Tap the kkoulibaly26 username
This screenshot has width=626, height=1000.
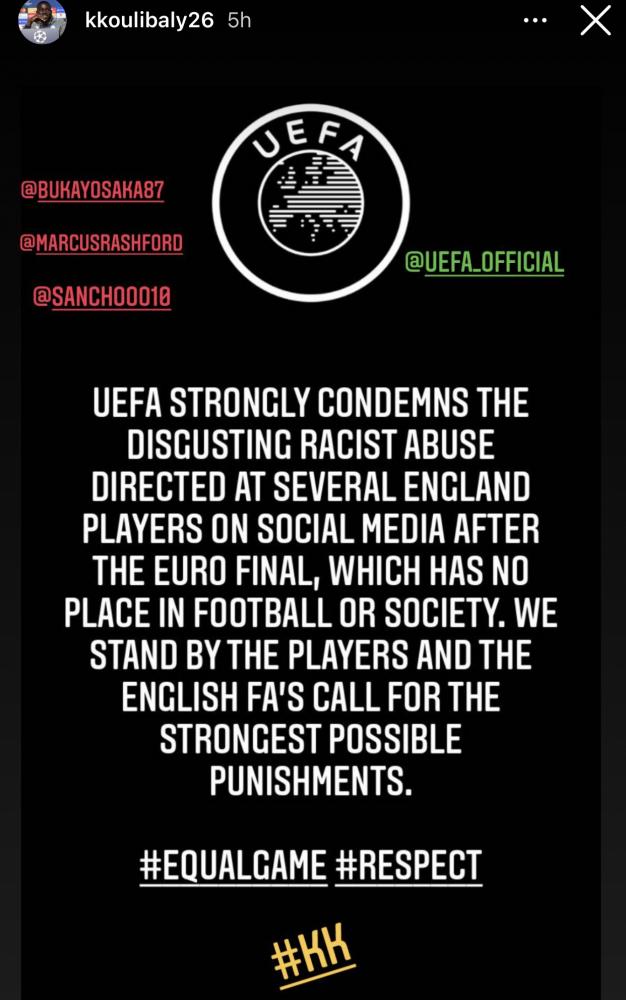click(150, 20)
